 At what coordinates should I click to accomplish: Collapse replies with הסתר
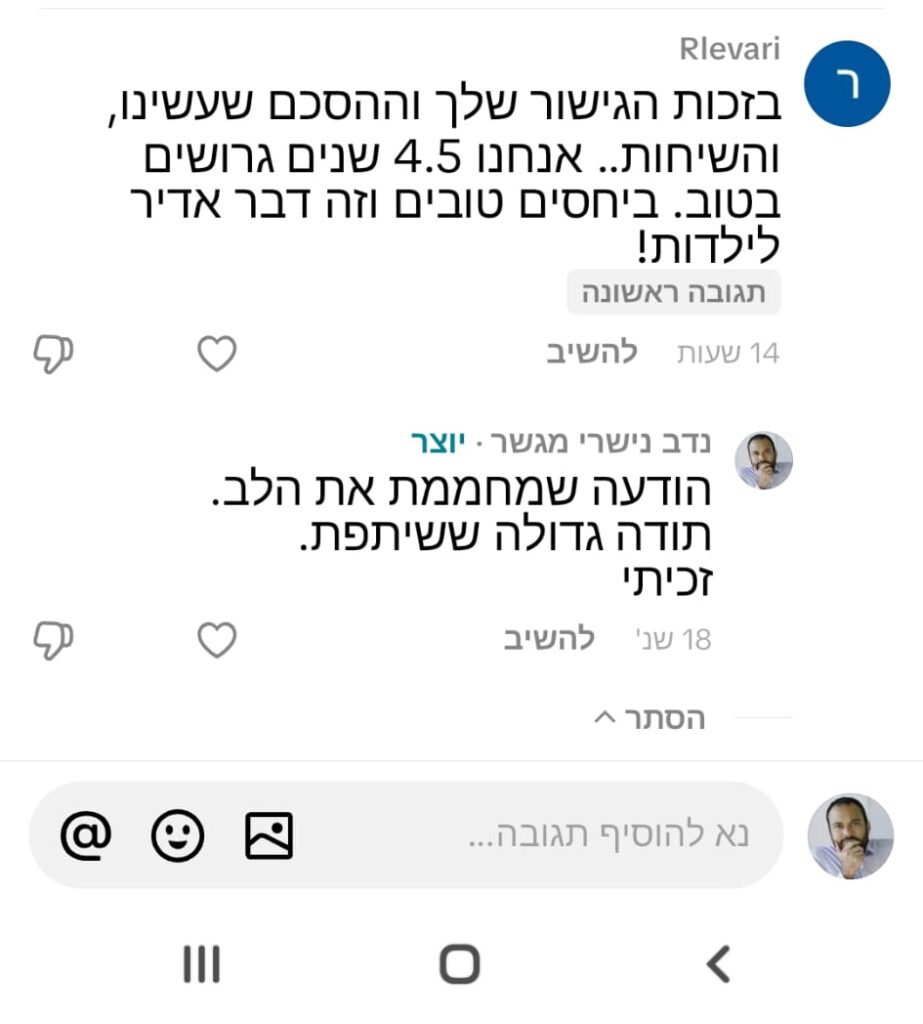(x=650, y=718)
